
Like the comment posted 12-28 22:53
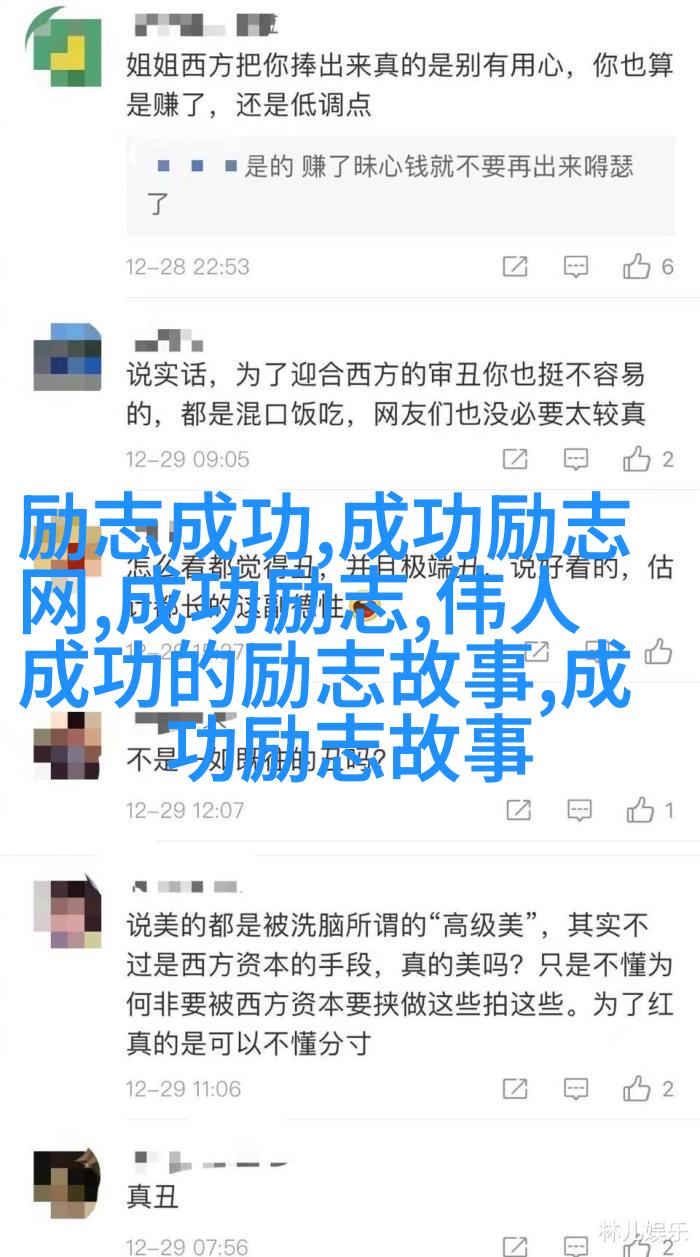click(x=648, y=266)
